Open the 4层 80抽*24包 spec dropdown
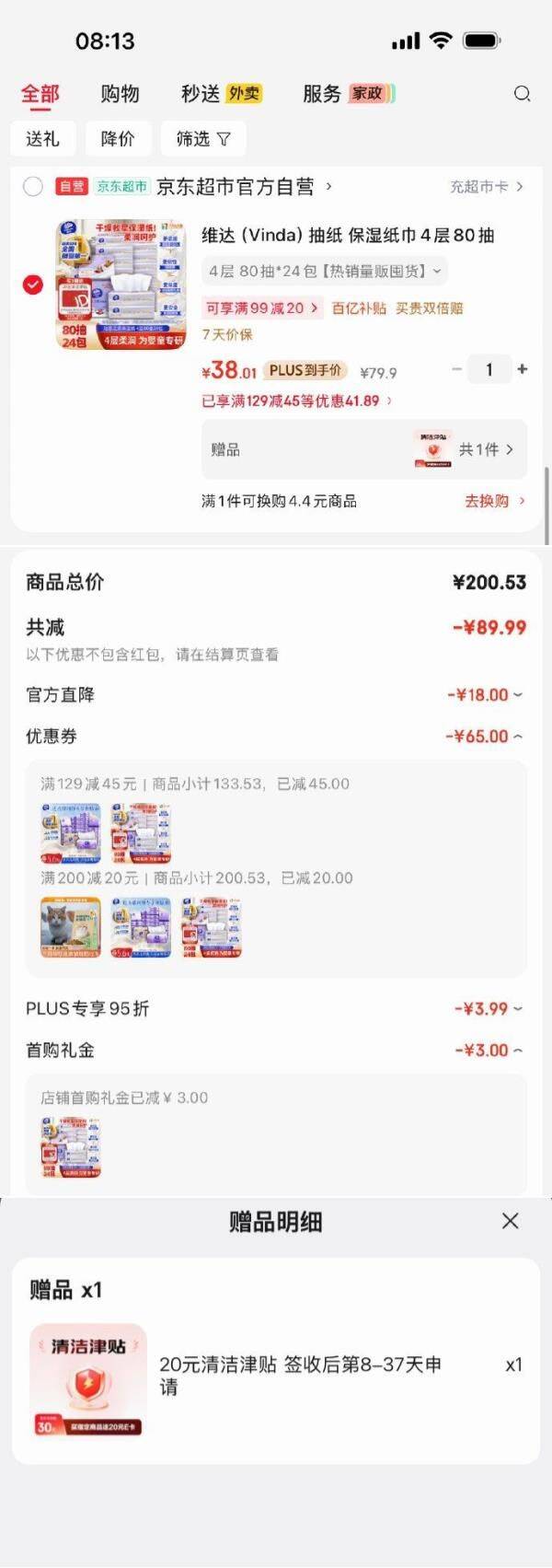Viewport: 552px width, 1568px height. click(x=326, y=271)
